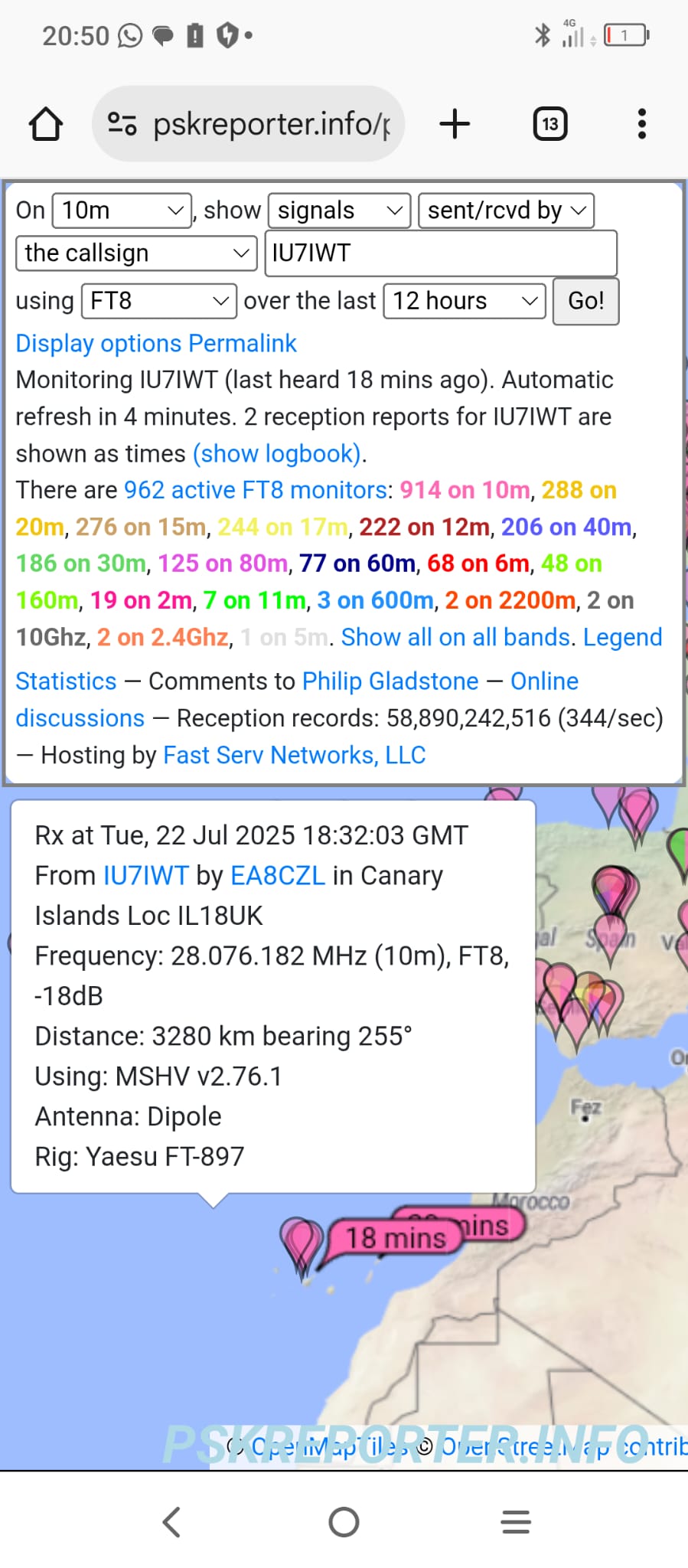Edit the IU7IWT callsign field
This screenshot has width=688, height=1568.
440,253
